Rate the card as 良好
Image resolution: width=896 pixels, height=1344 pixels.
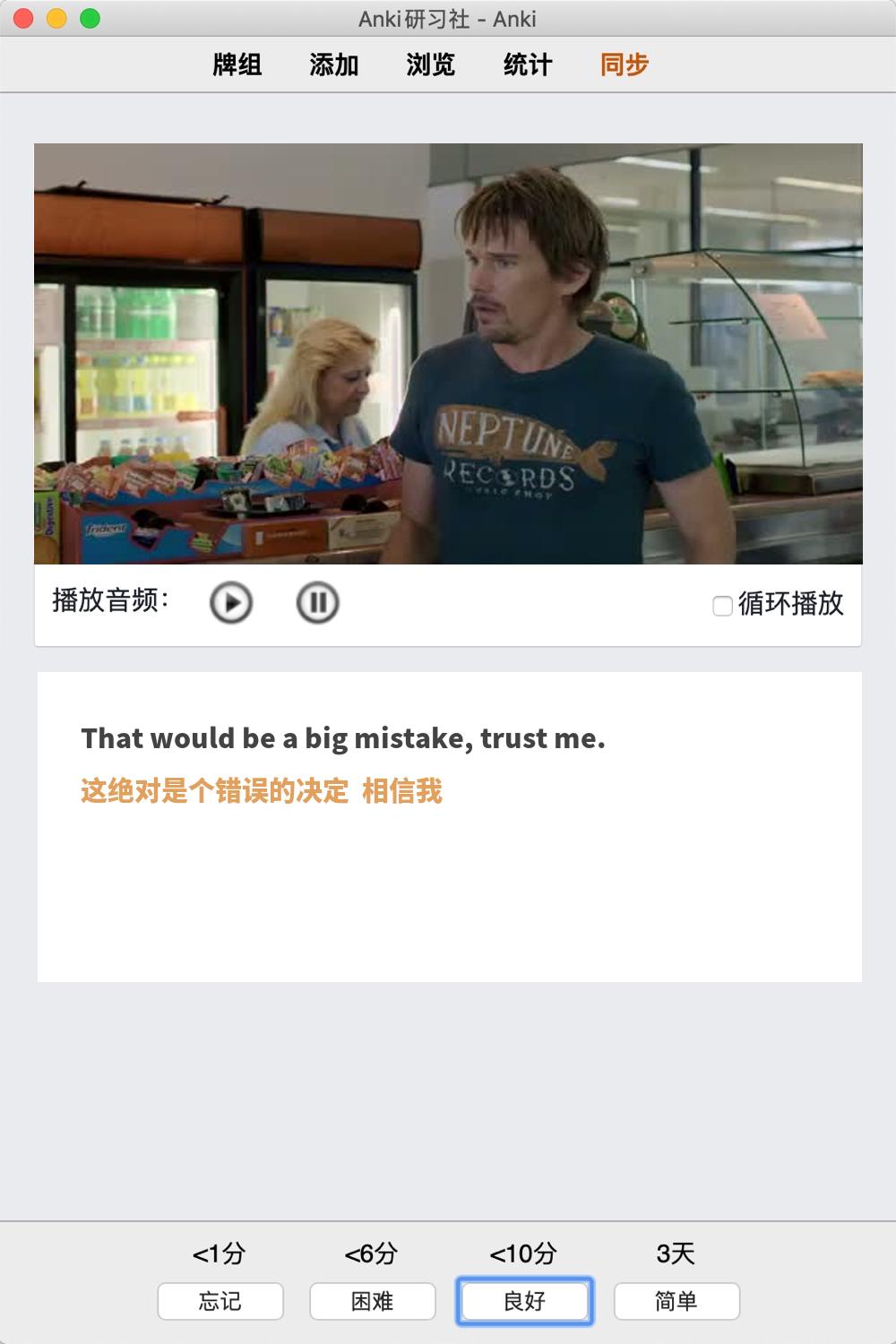pos(525,1301)
